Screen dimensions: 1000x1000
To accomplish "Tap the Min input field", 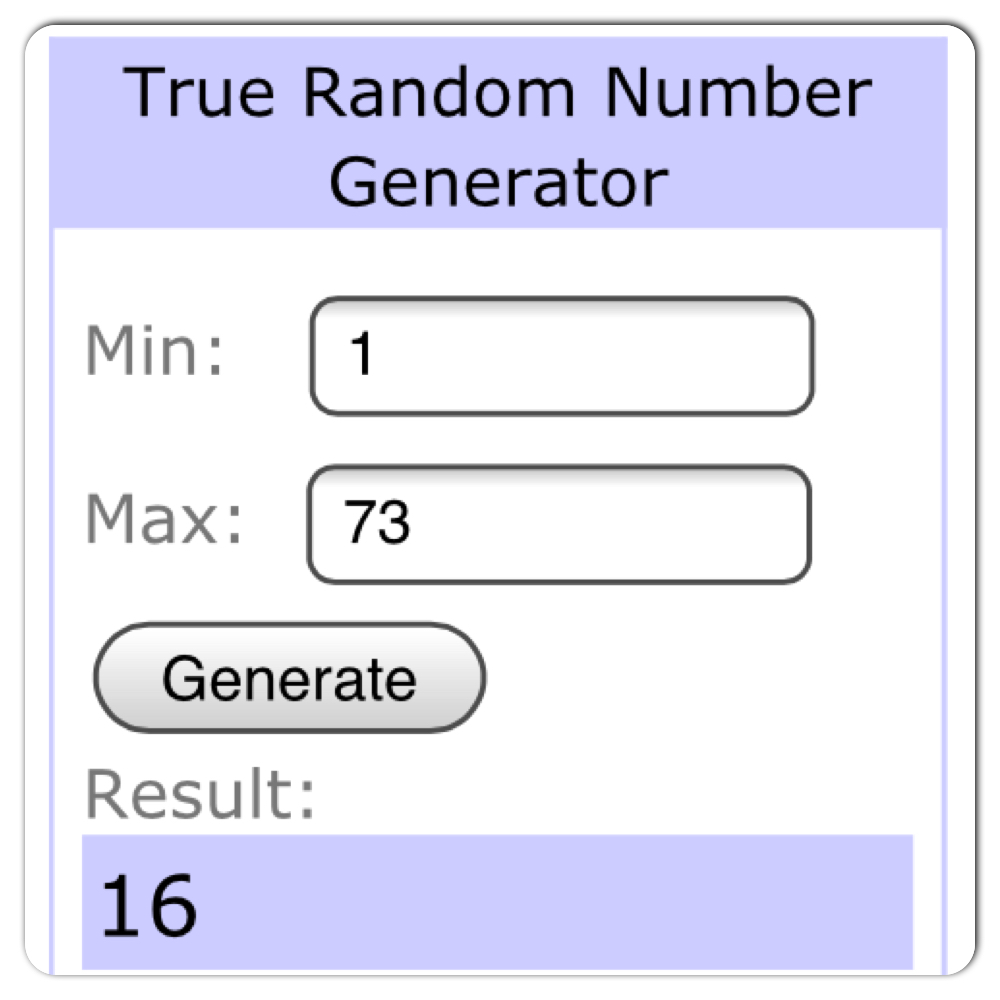I will pyautogui.click(x=562, y=356).
